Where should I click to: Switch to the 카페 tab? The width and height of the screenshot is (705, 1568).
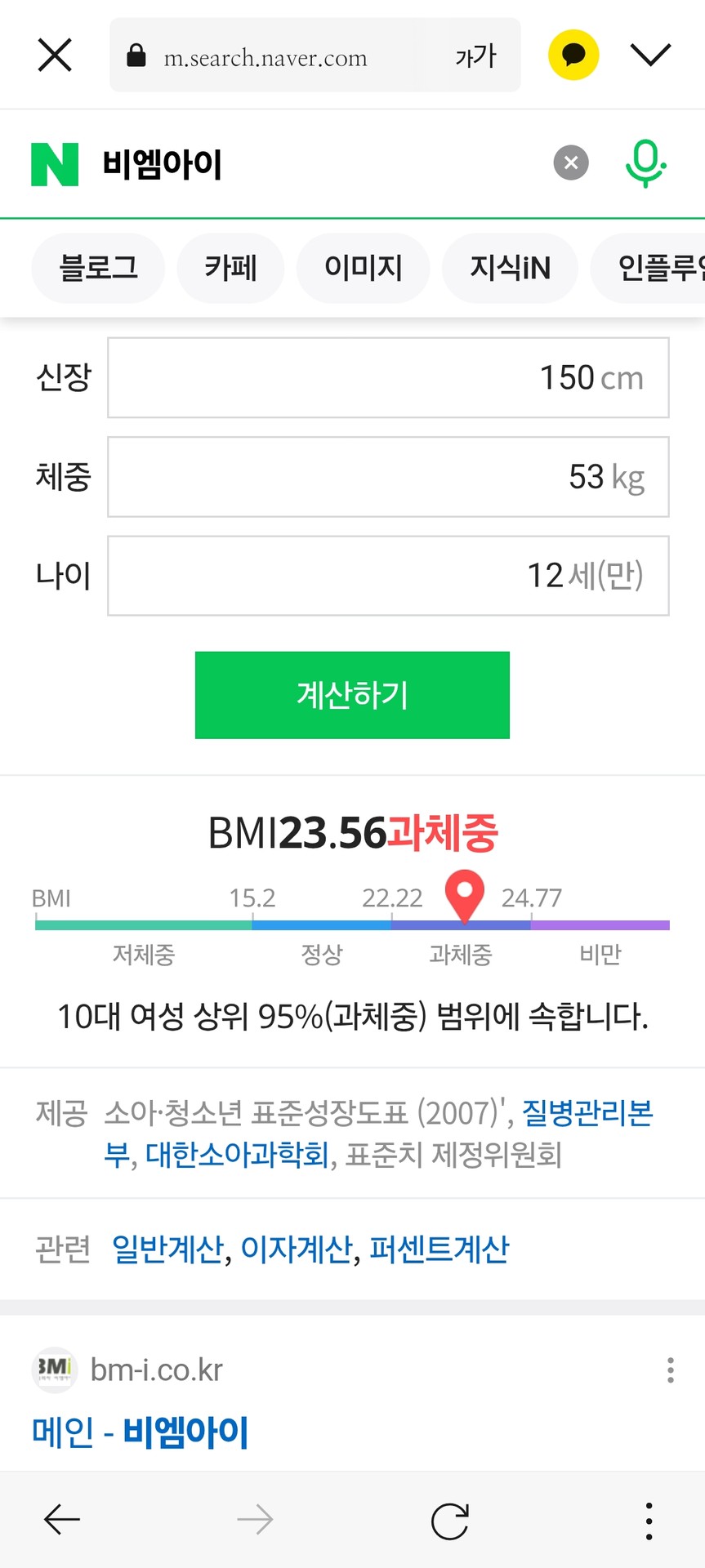pyautogui.click(x=230, y=268)
